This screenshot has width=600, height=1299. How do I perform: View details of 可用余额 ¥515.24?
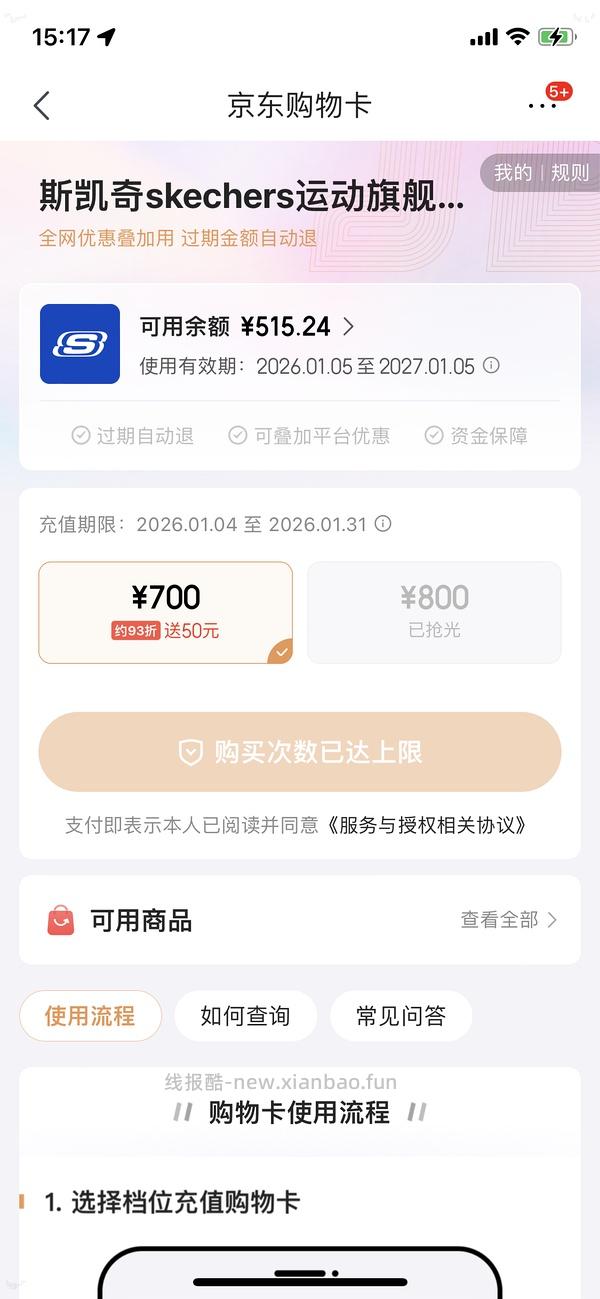(x=247, y=327)
